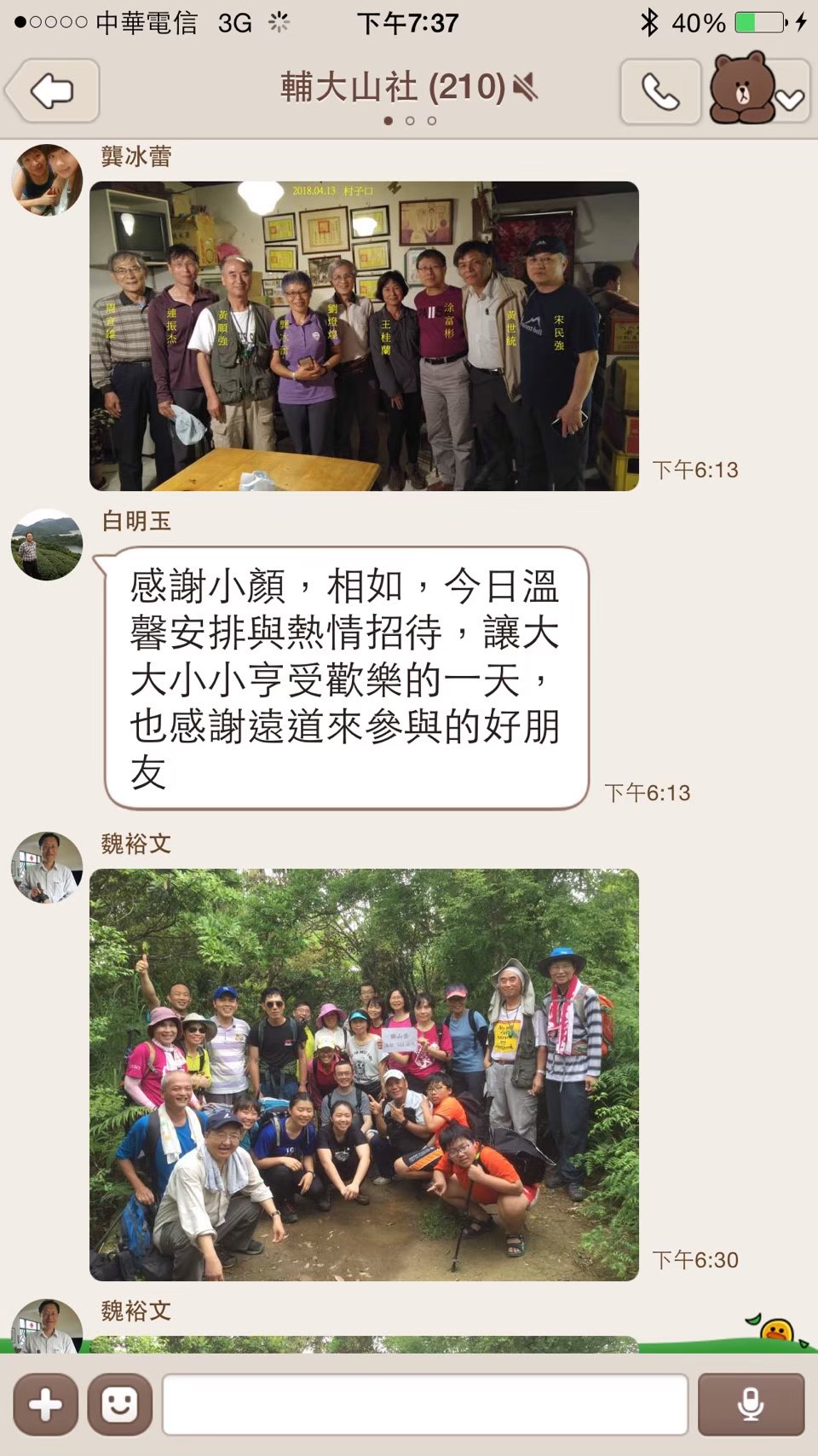Screen dimensions: 818x1456
Task: View 白明玉's profile avatar
Action: (x=47, y=545)
